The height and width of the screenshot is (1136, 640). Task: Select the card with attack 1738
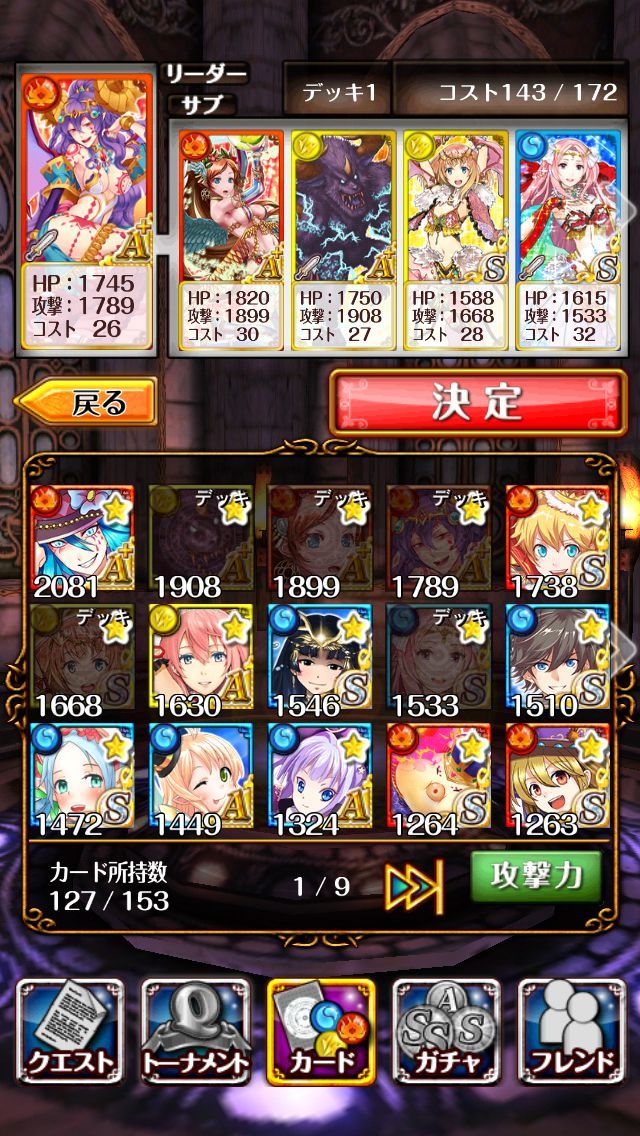point(557,540)
